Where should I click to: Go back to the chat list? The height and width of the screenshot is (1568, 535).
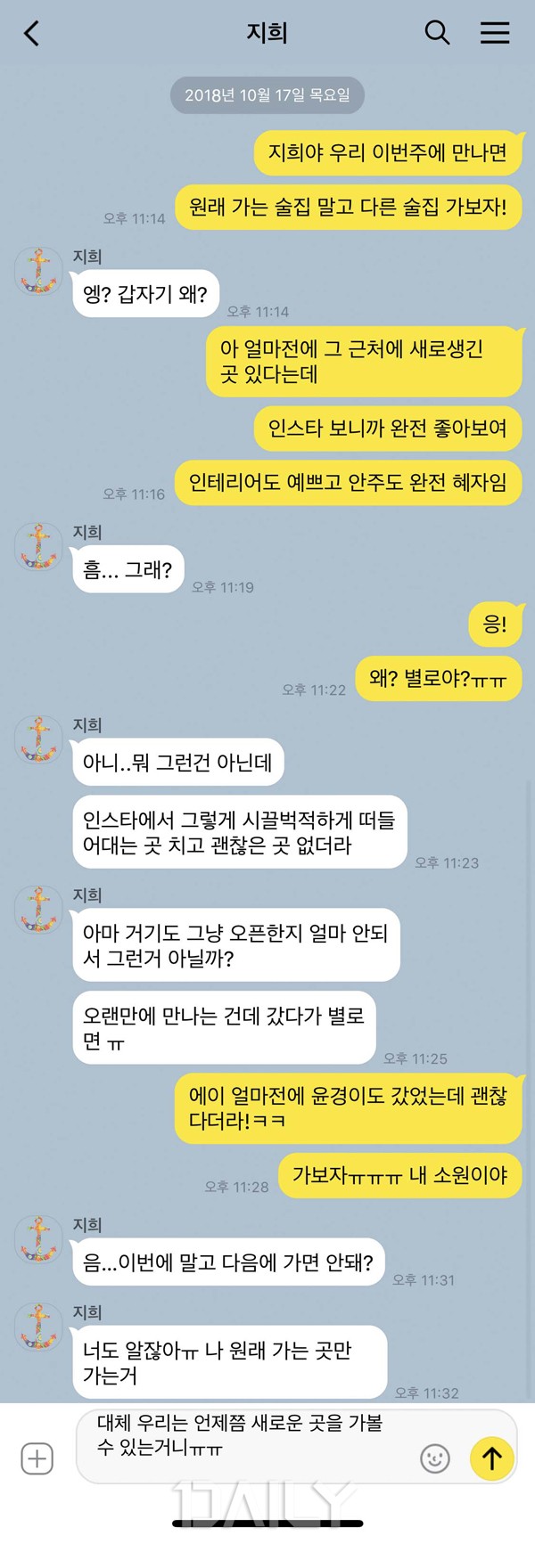click(x=32, y=34)
